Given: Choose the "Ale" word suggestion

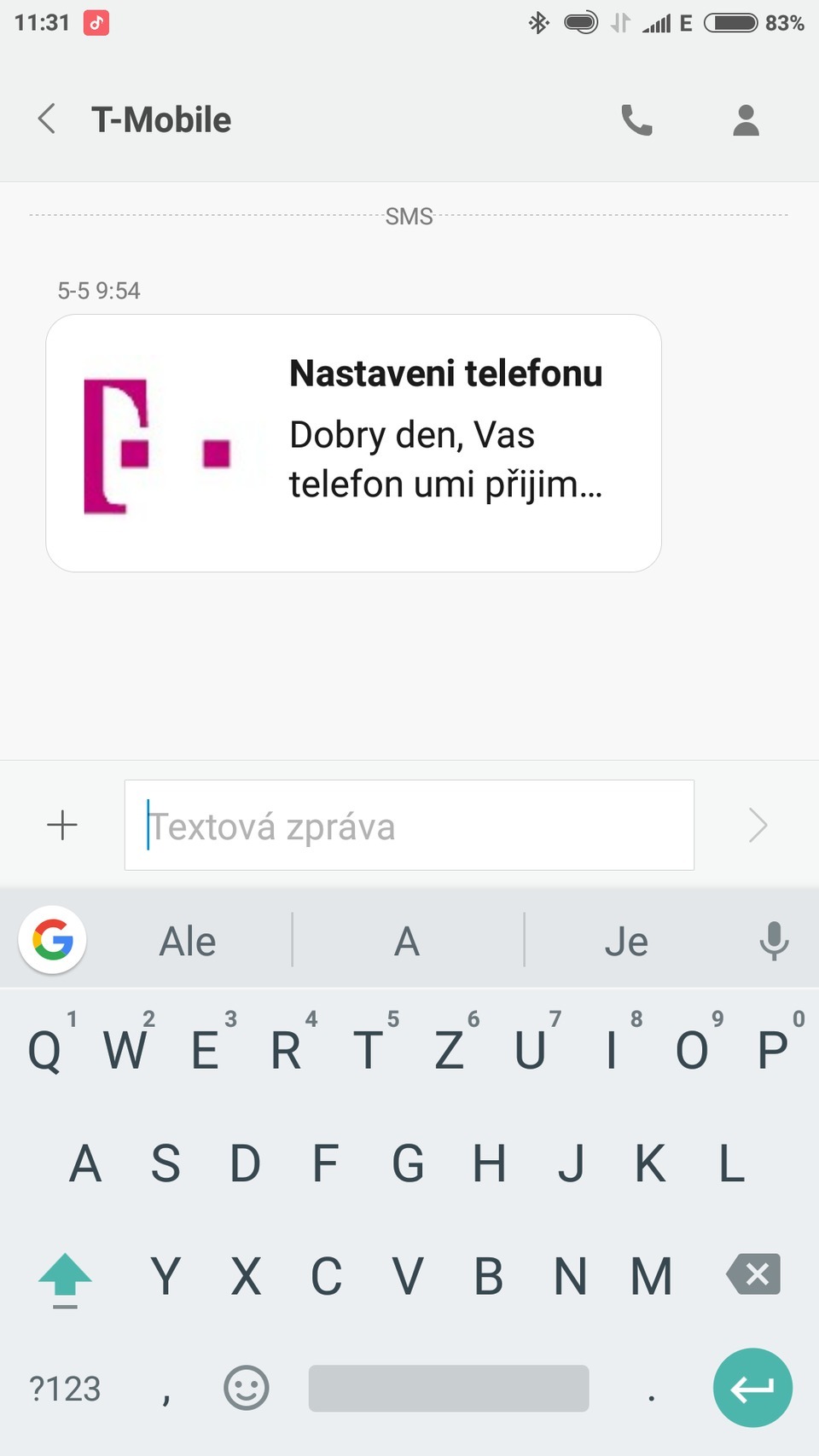Looking at the screenshot, I should pyautogui.click(x=188, y=942).
